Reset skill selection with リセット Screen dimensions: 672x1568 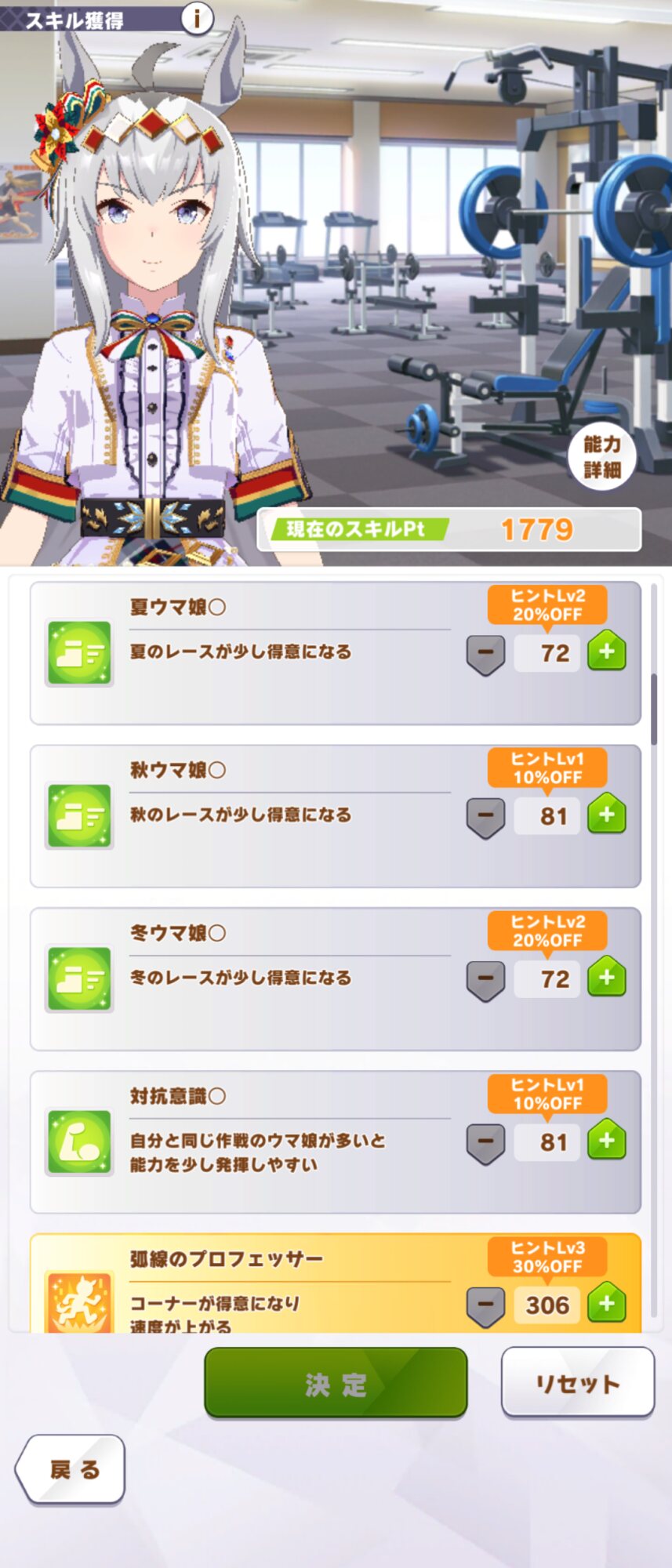click(577, 1384)
